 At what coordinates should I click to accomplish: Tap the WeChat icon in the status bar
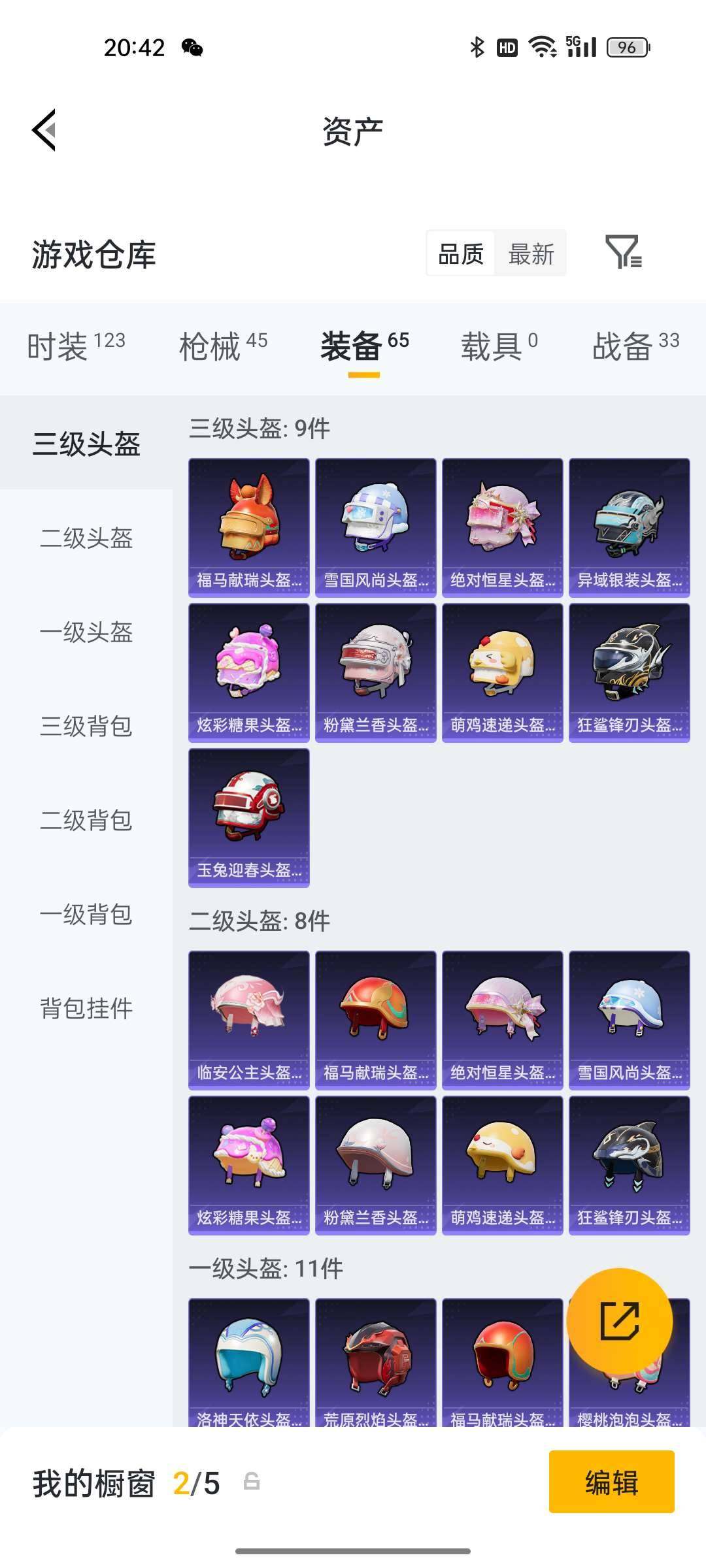tap(193, 47)
